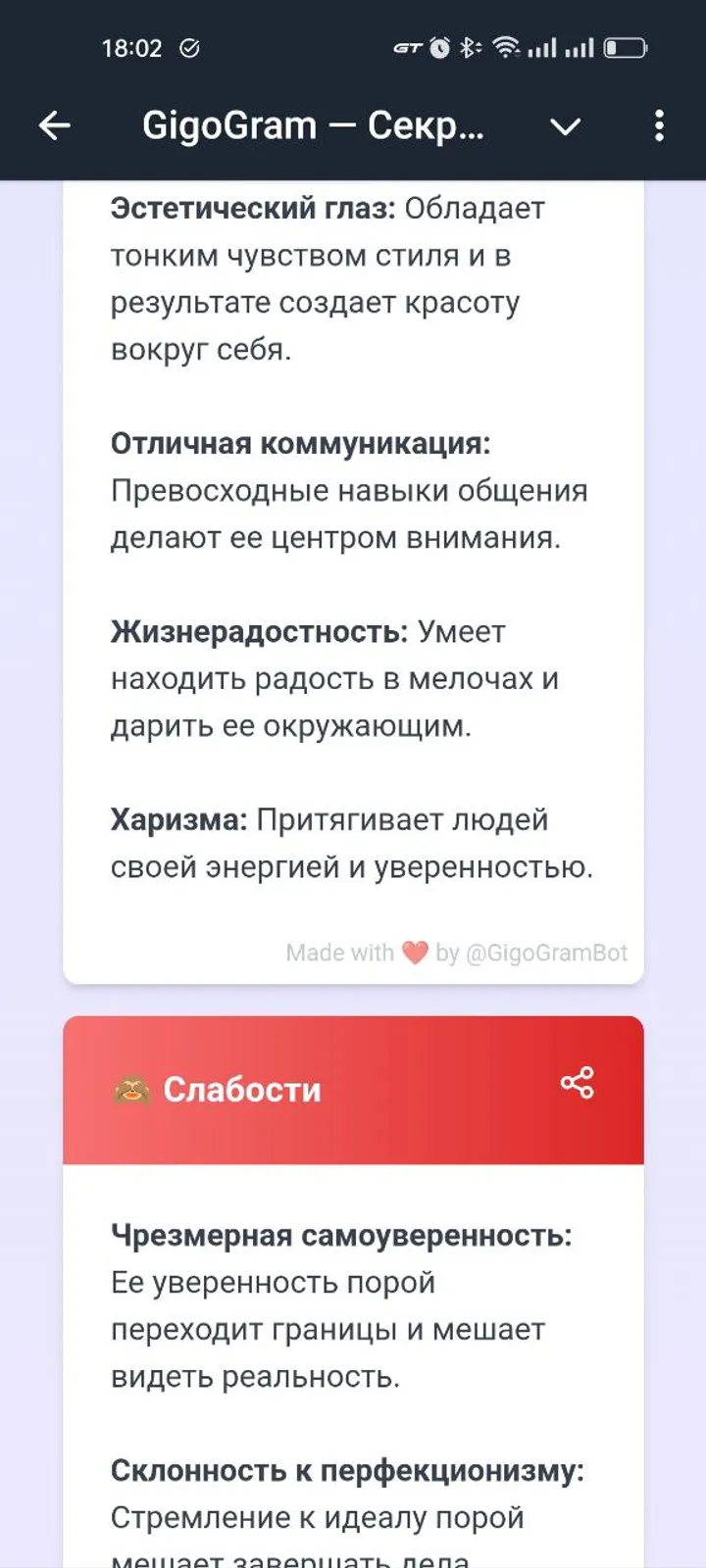The image size is (706, 1568).
Task: Expand the chevron next to the GigoGram title
Action: (x=565, y=126)
